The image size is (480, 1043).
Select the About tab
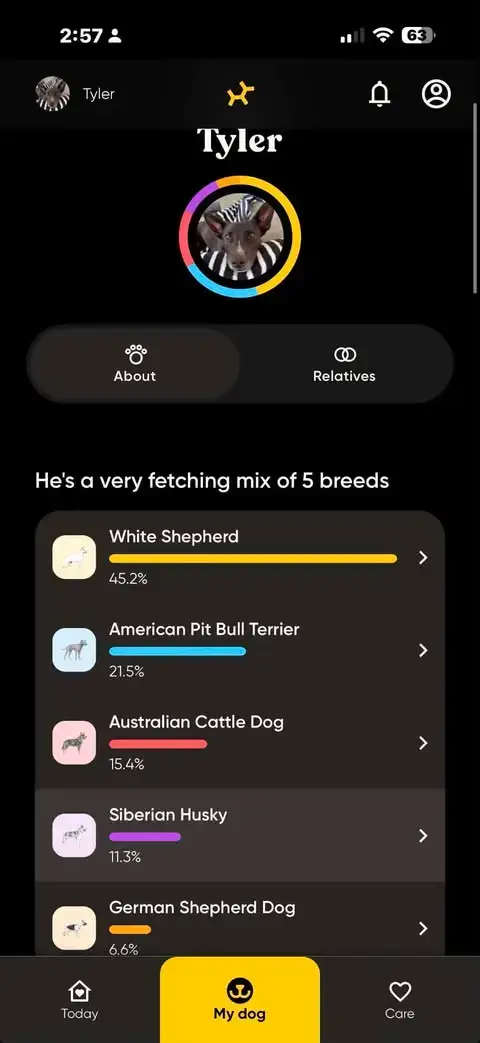pyautogui.click(x=134, y=364)
